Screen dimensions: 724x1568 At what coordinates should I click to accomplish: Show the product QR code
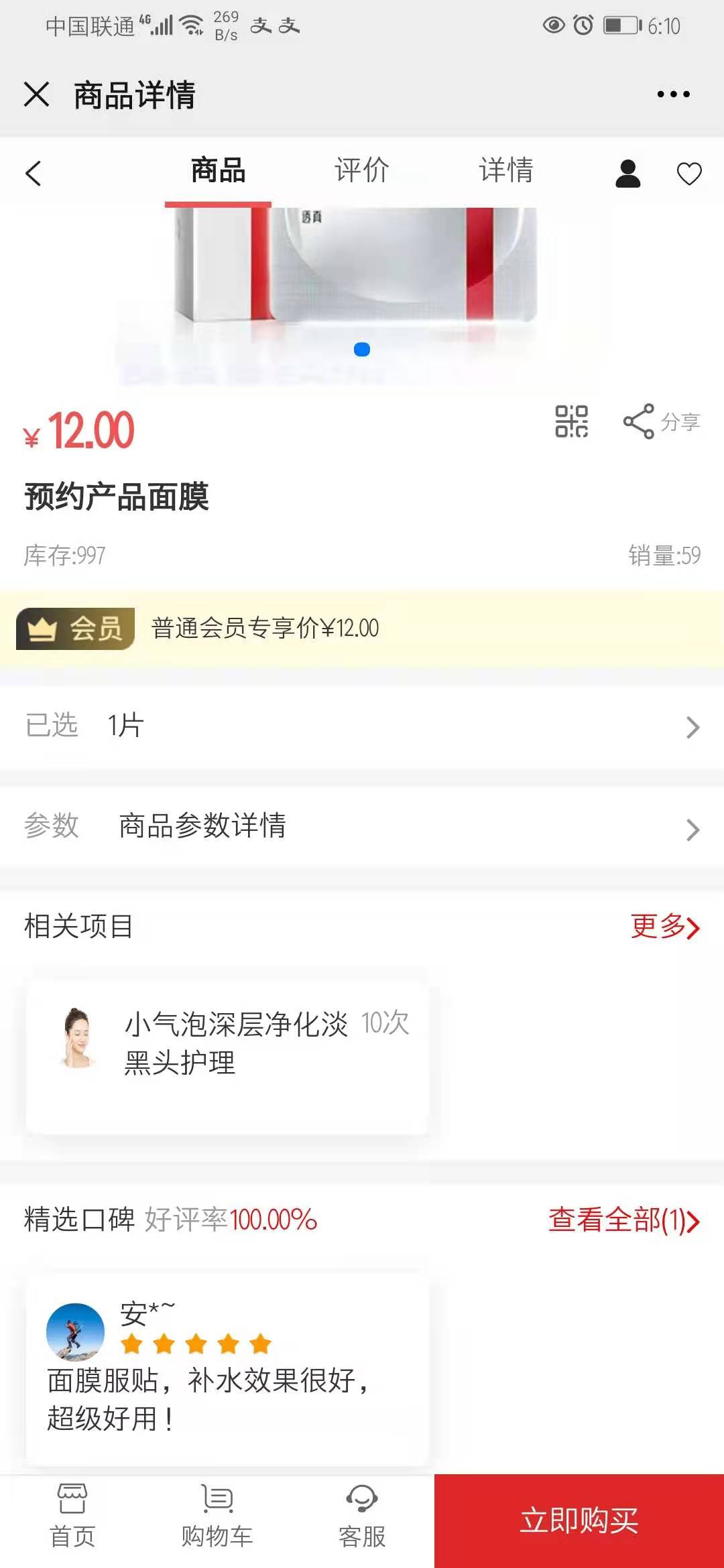pyautogui.click(x=571, y=421)
